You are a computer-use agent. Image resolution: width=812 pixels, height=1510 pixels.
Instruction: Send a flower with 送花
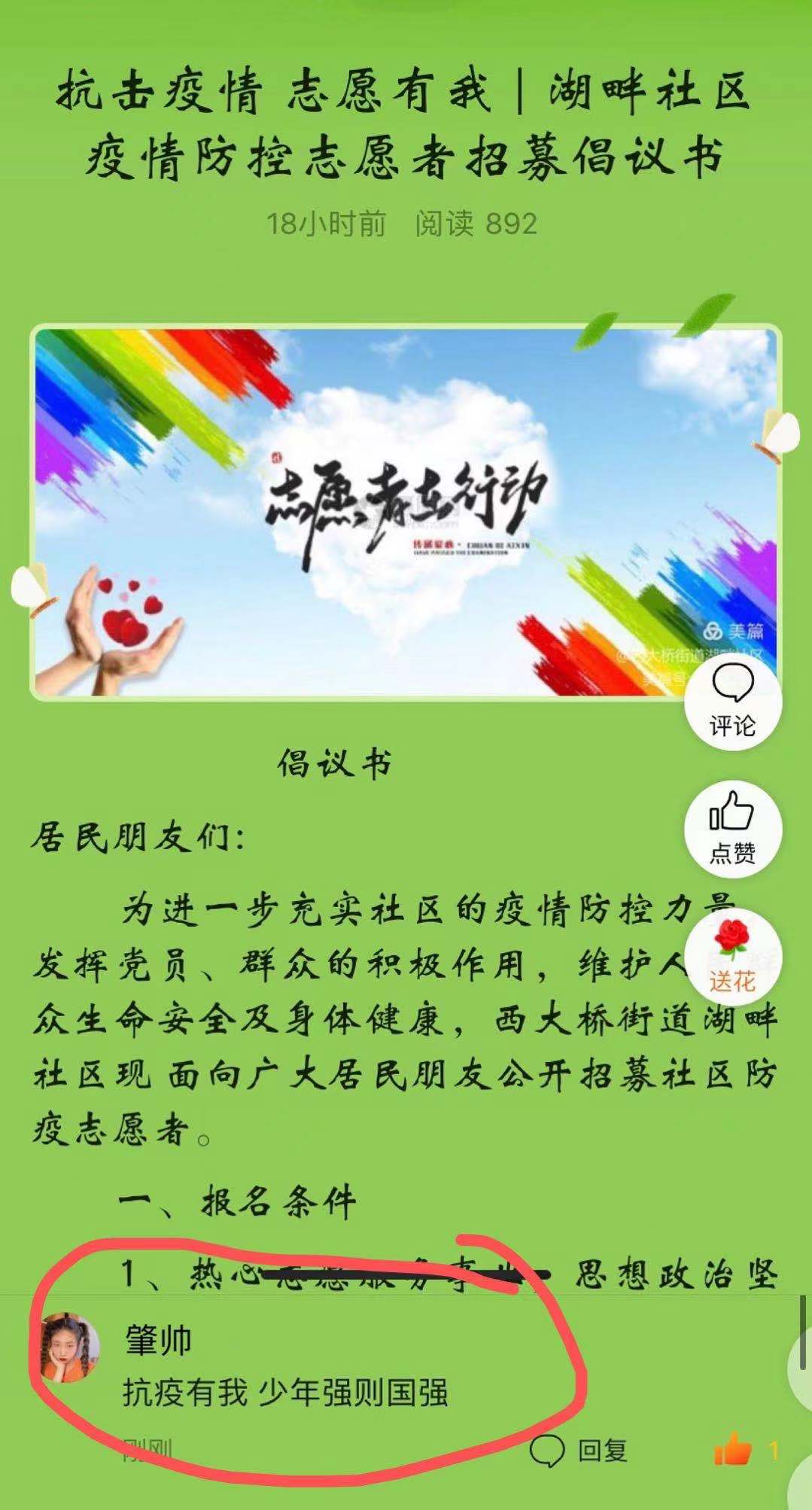tap(733, 956)
